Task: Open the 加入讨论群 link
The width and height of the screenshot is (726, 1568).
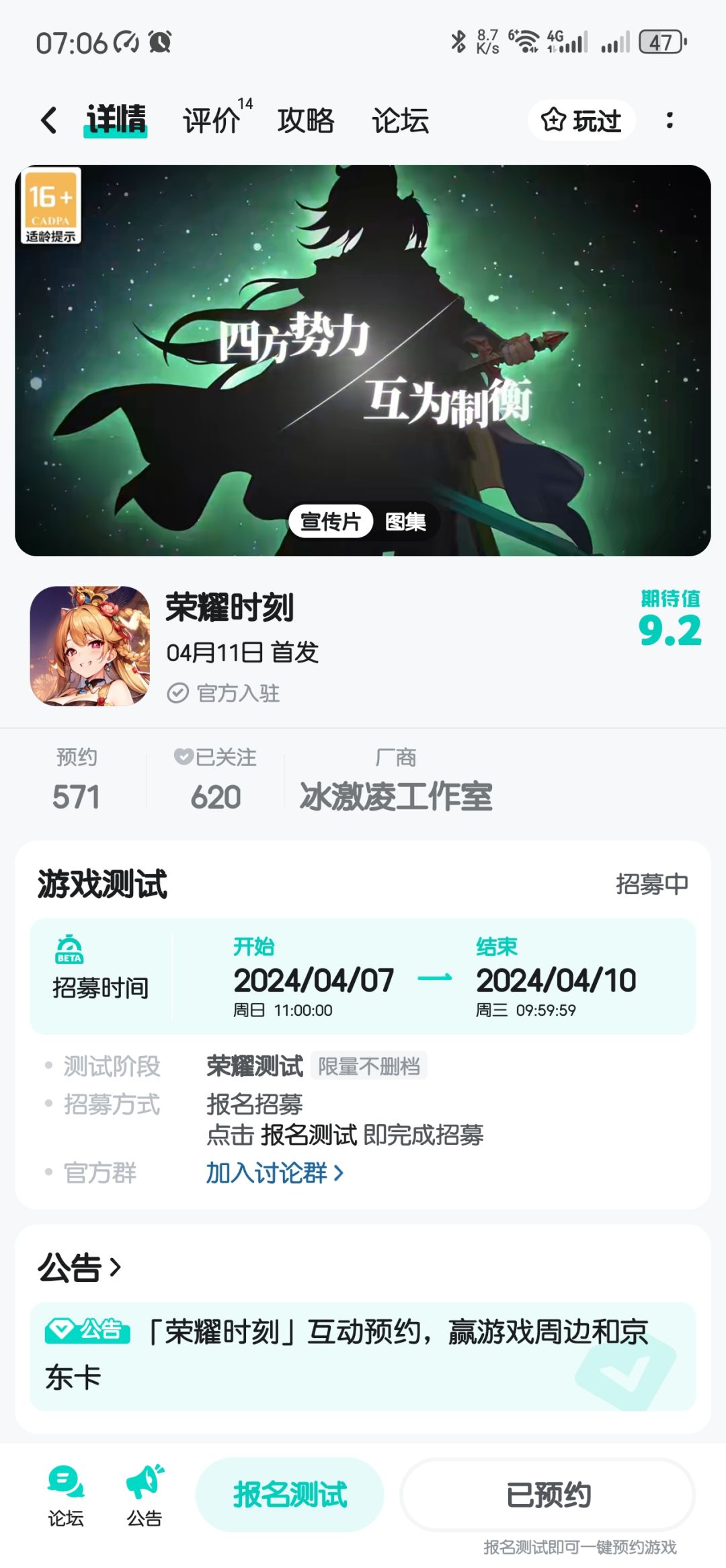Action: coord(275,1172)
